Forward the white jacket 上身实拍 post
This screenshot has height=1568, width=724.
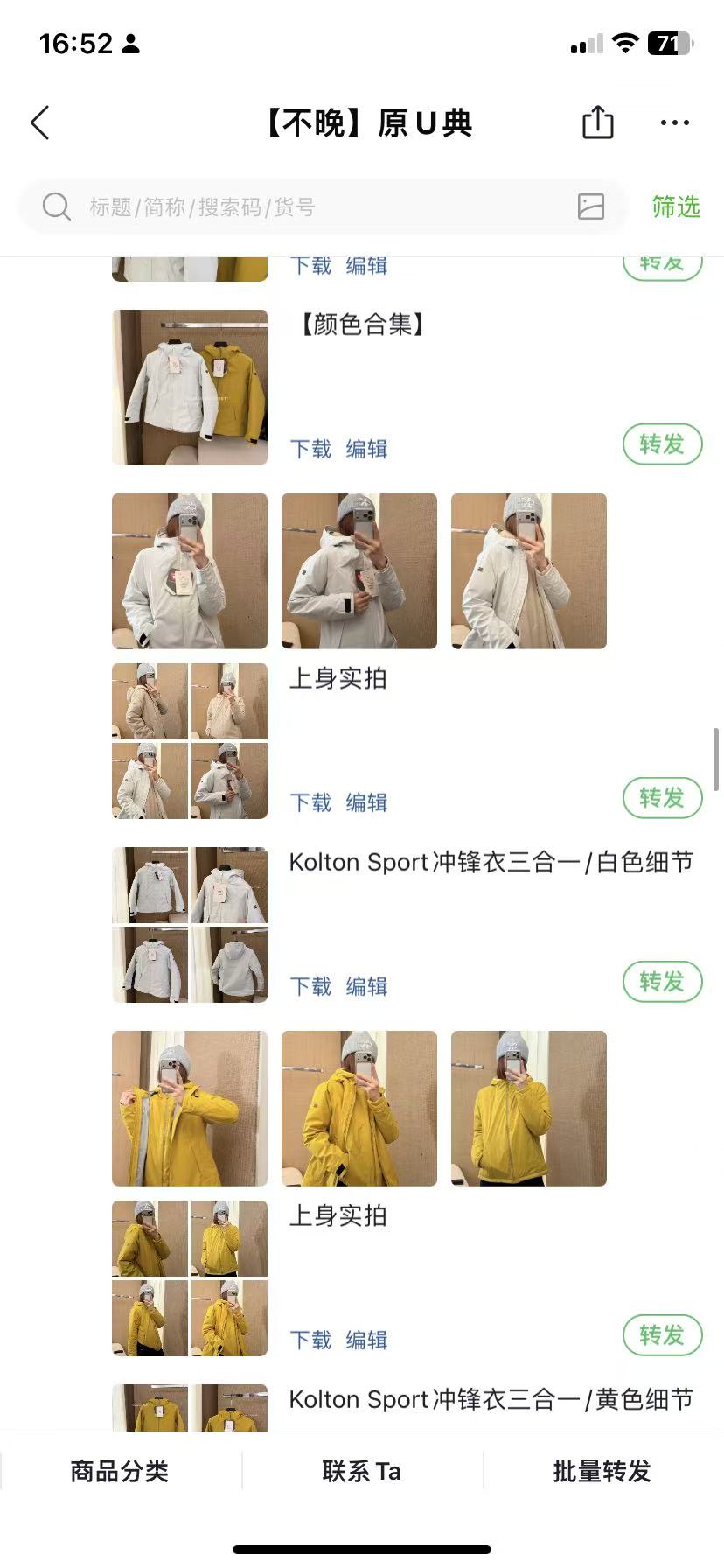click(x=662, y=799)
